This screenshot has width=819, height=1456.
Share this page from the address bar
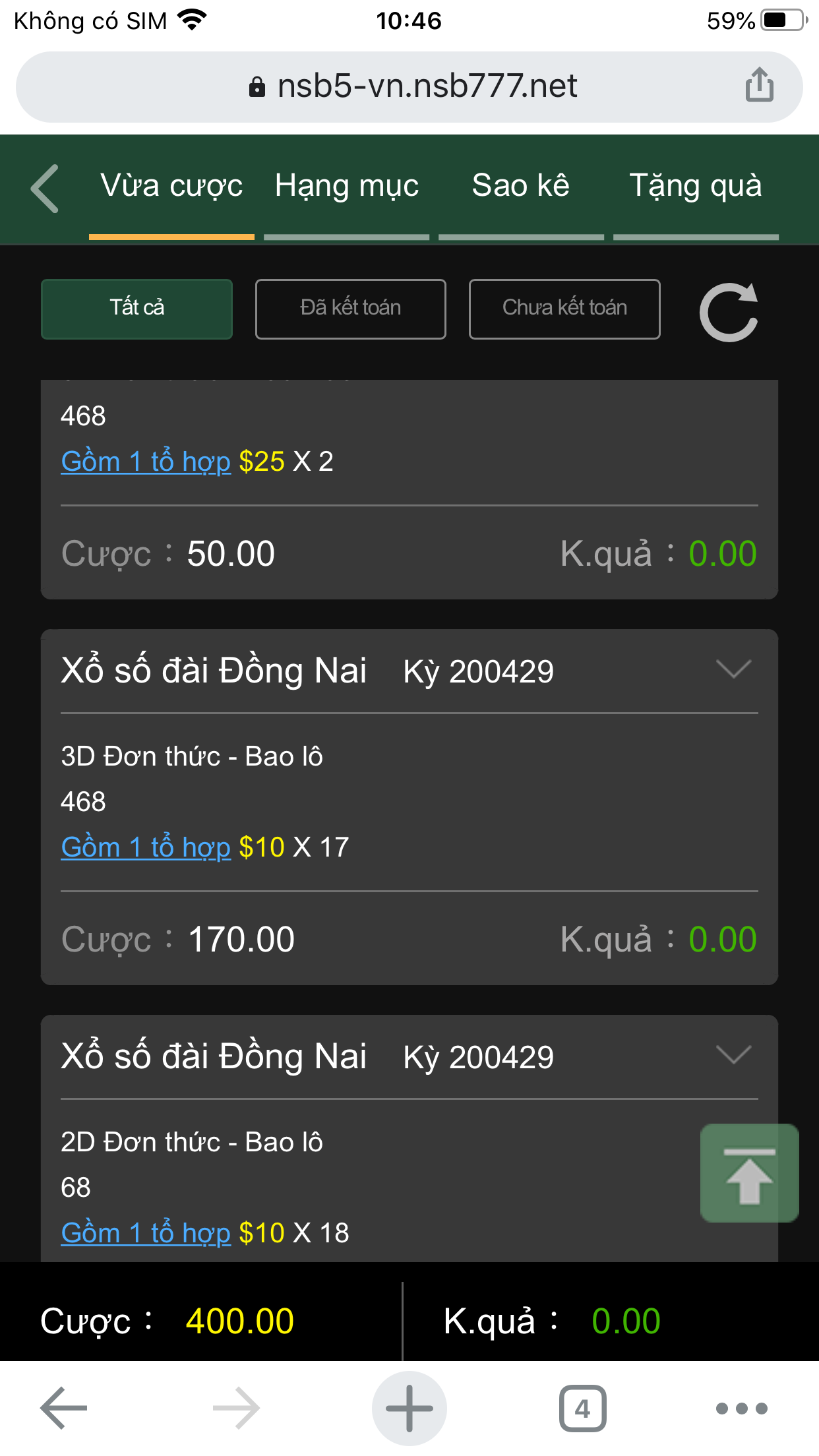[759, 85]
